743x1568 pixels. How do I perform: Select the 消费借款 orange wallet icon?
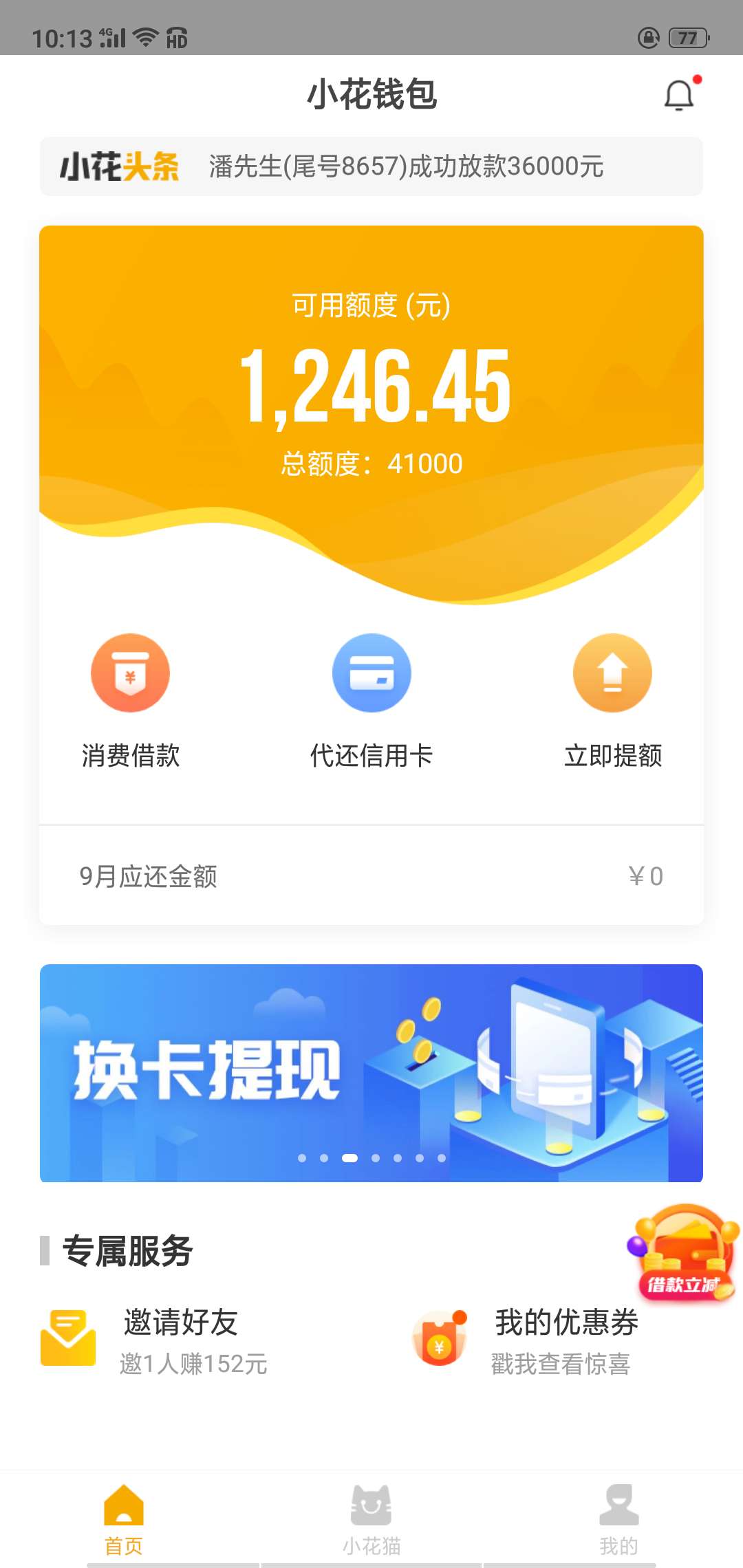coord(129,673)
